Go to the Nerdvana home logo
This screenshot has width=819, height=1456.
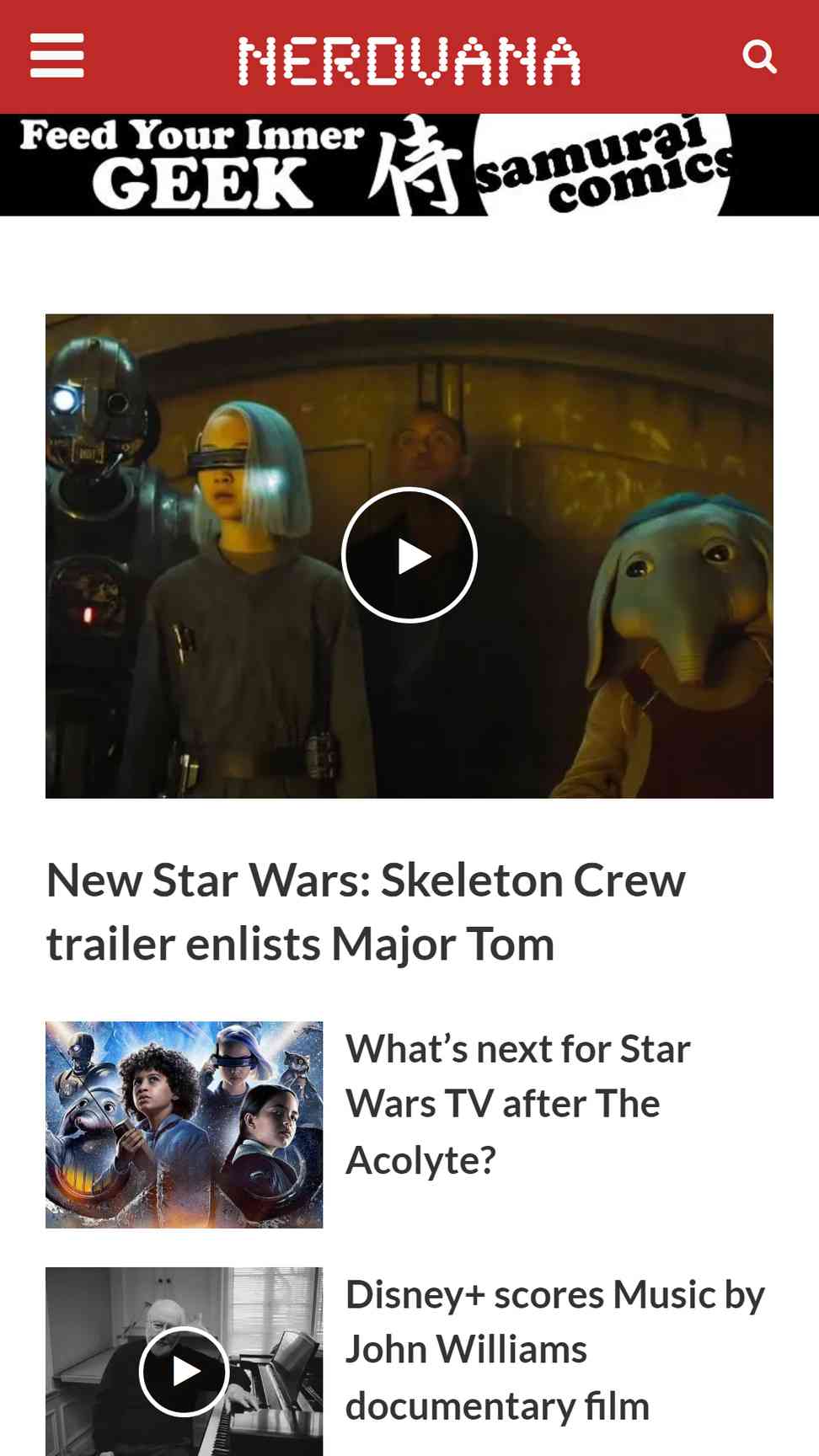pos(409,61)
